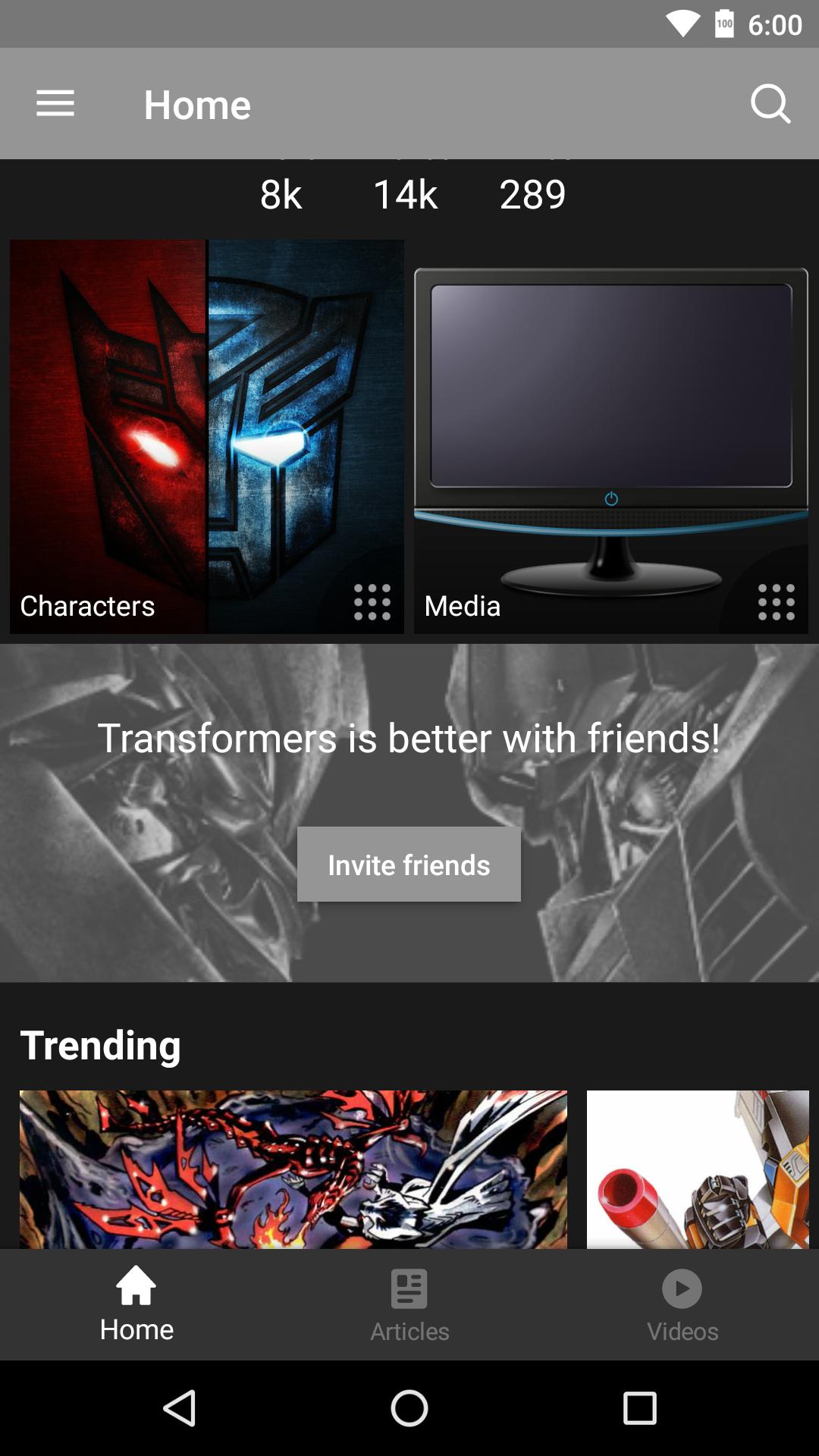
Task: Open the Characters category grid icon
Action: (x=371, y=604)
